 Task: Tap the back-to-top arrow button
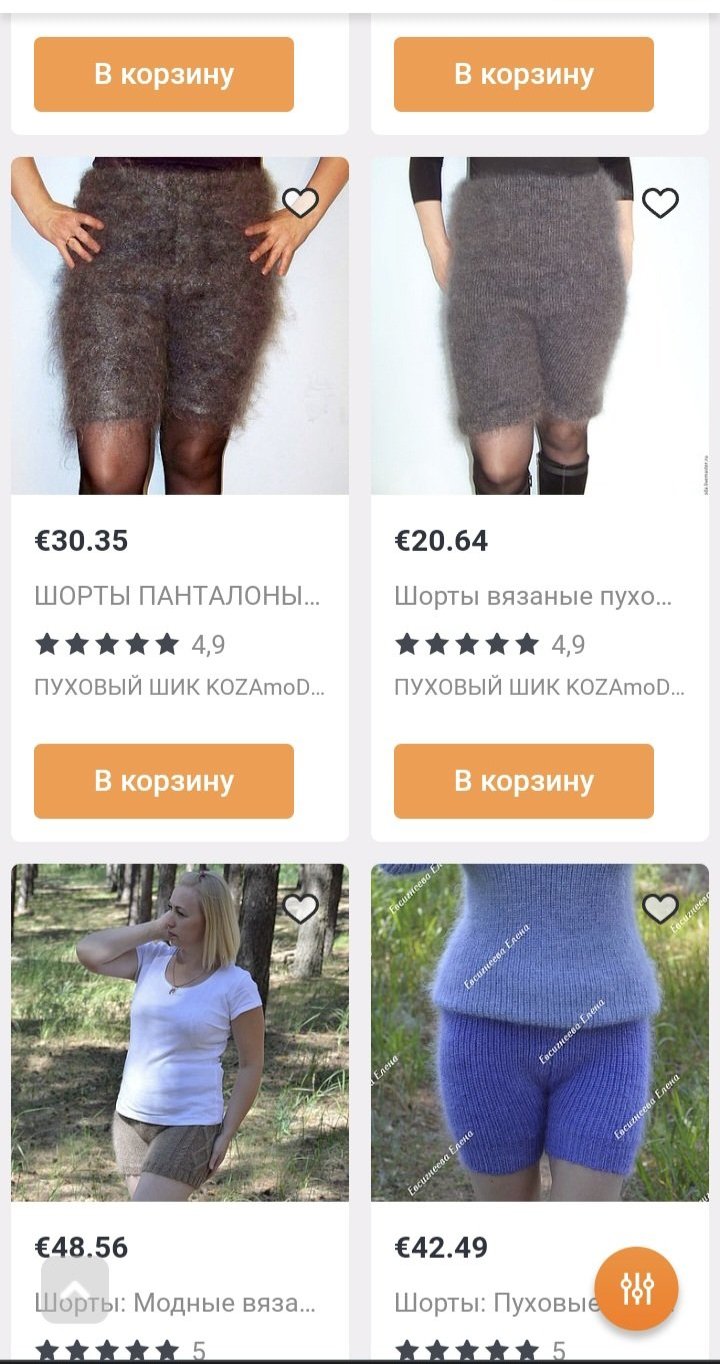click(x=75, y=1290)
